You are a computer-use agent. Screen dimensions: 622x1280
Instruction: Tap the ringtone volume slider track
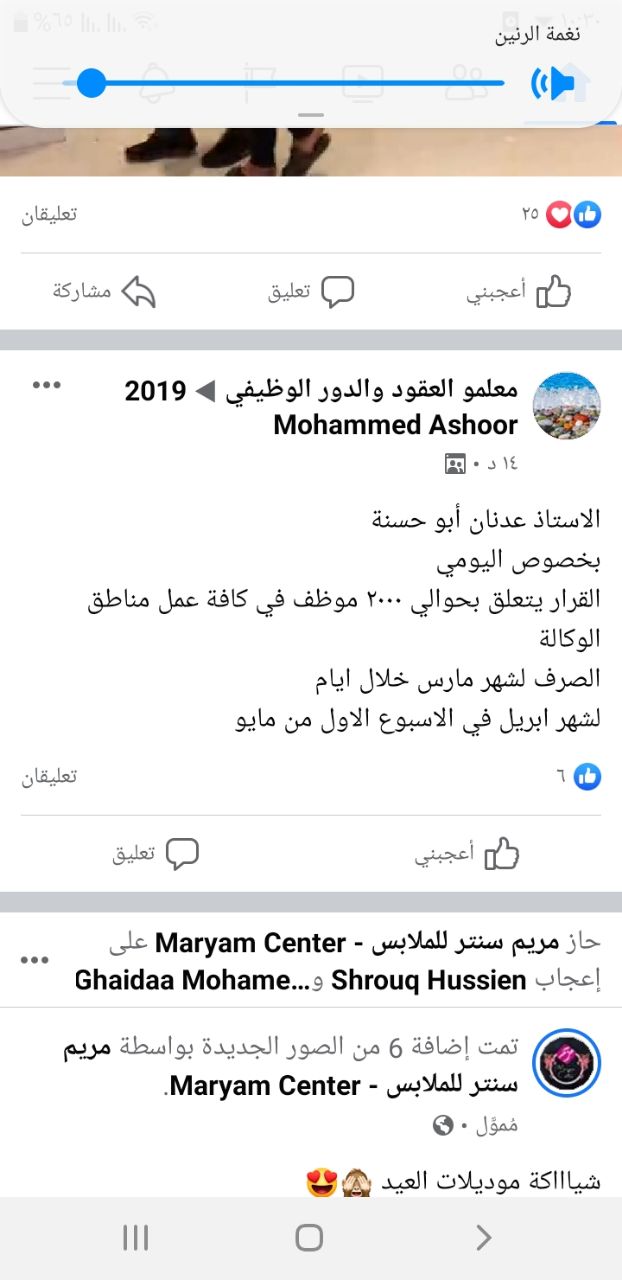300,83
